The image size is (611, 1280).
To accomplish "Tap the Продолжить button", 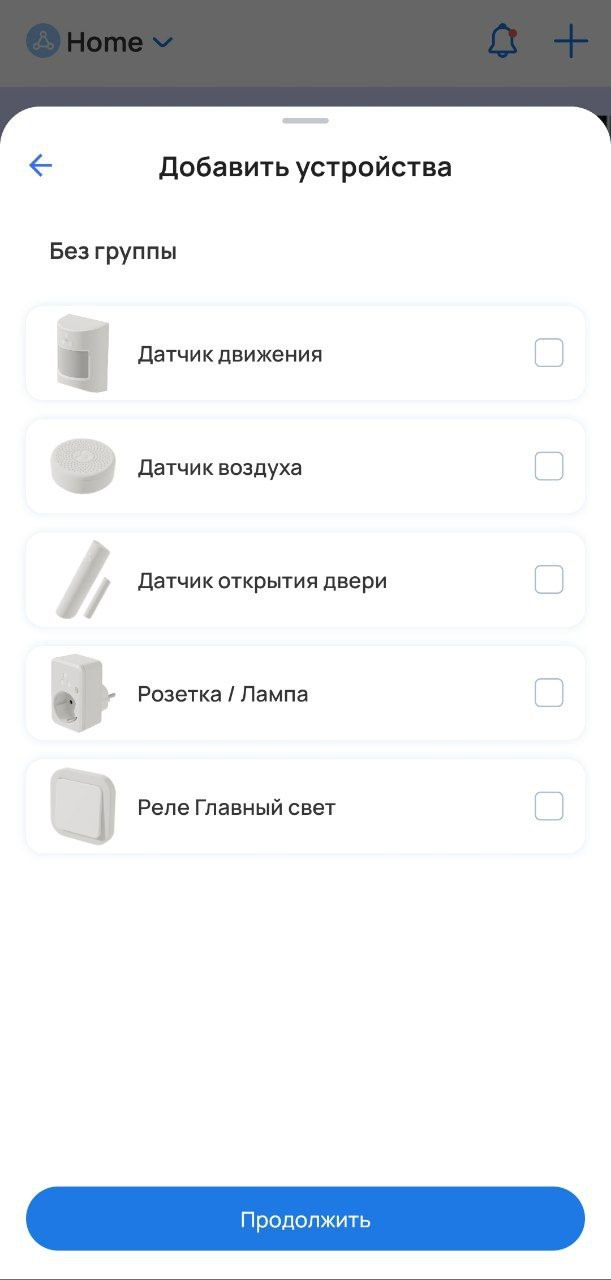I will click(305, 1219).
